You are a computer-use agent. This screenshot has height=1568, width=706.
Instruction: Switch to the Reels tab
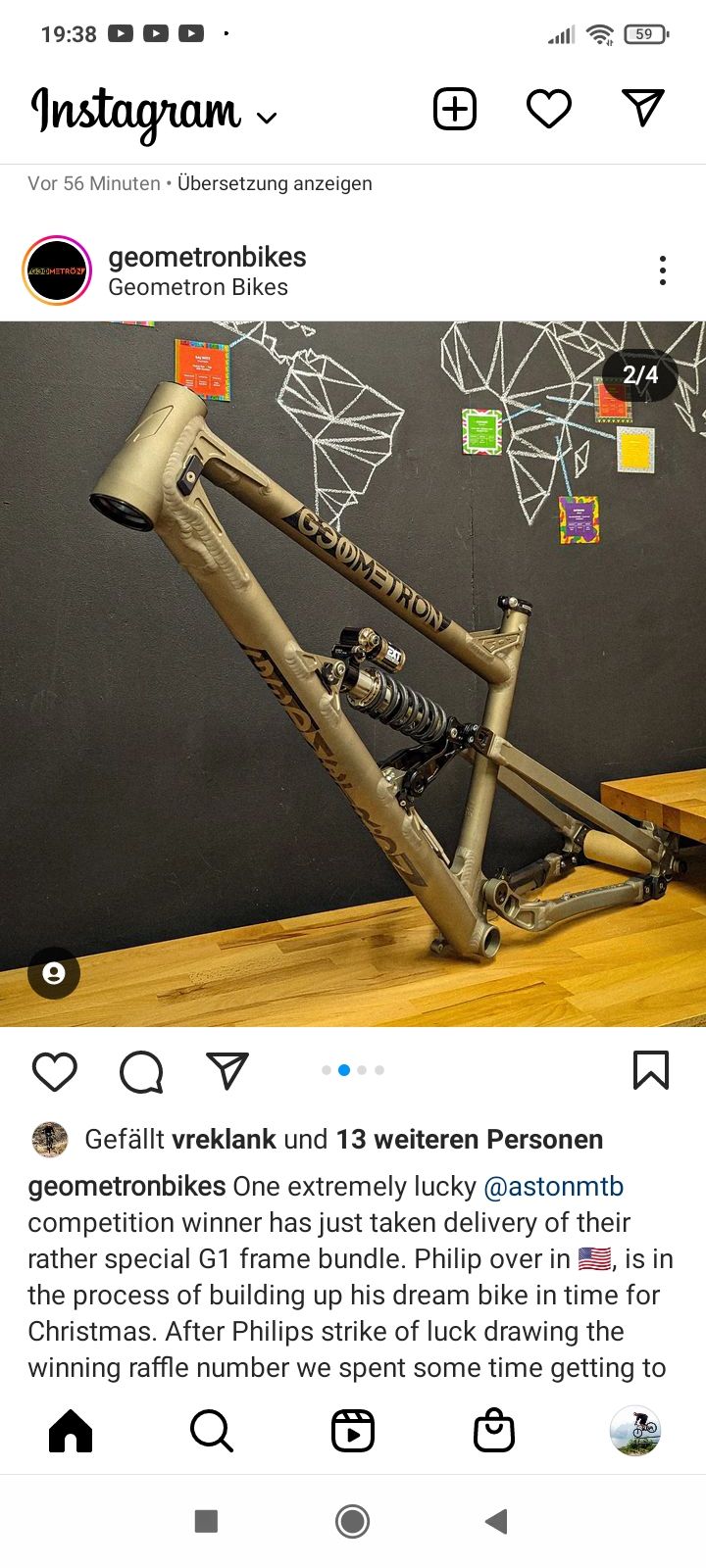click(353, 1432)
